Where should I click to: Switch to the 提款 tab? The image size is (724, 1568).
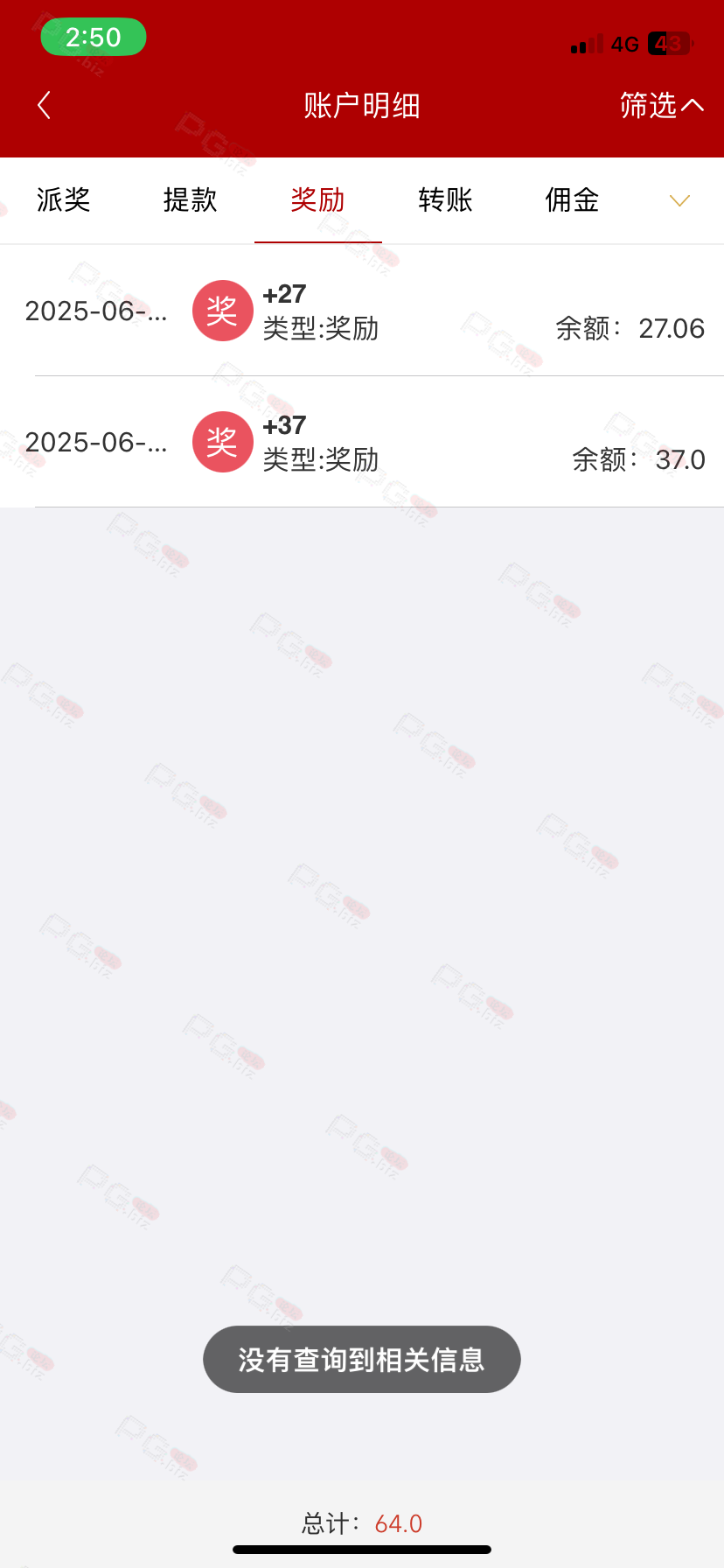pyautogui.click(x=191, y=200)
